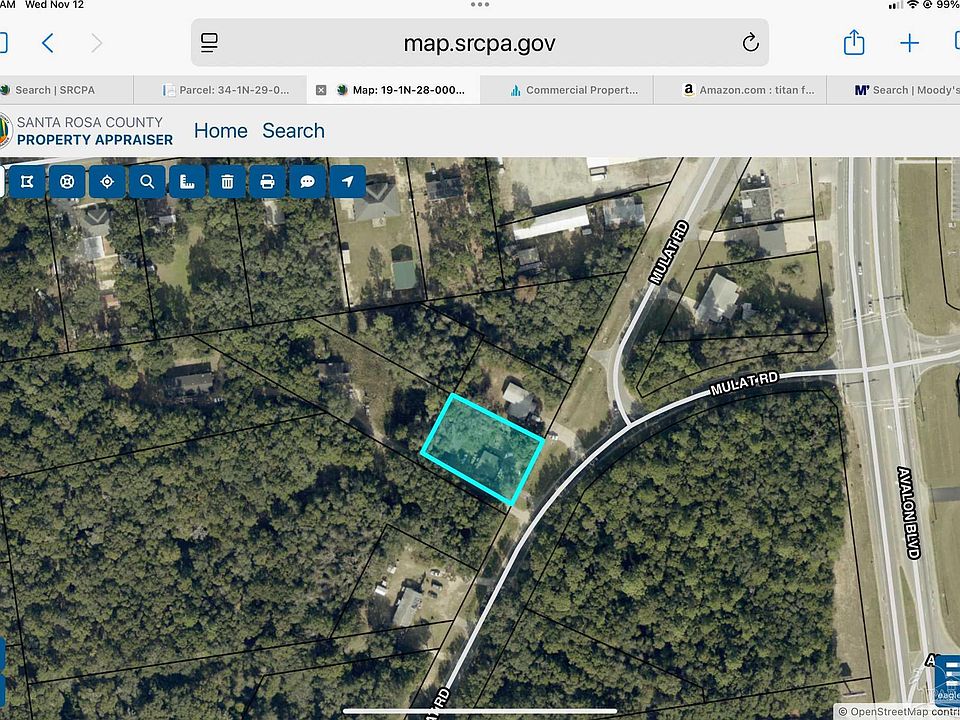Select the polygon selection tool
960x720 pixels.
tap(27, 182)
